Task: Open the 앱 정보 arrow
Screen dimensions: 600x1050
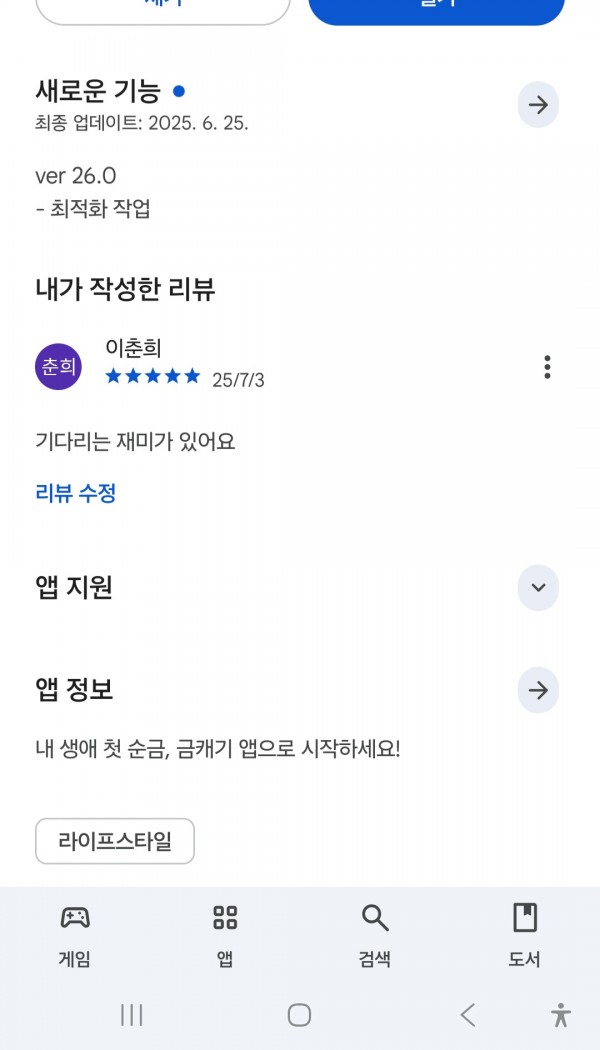Action: [538, 690]
